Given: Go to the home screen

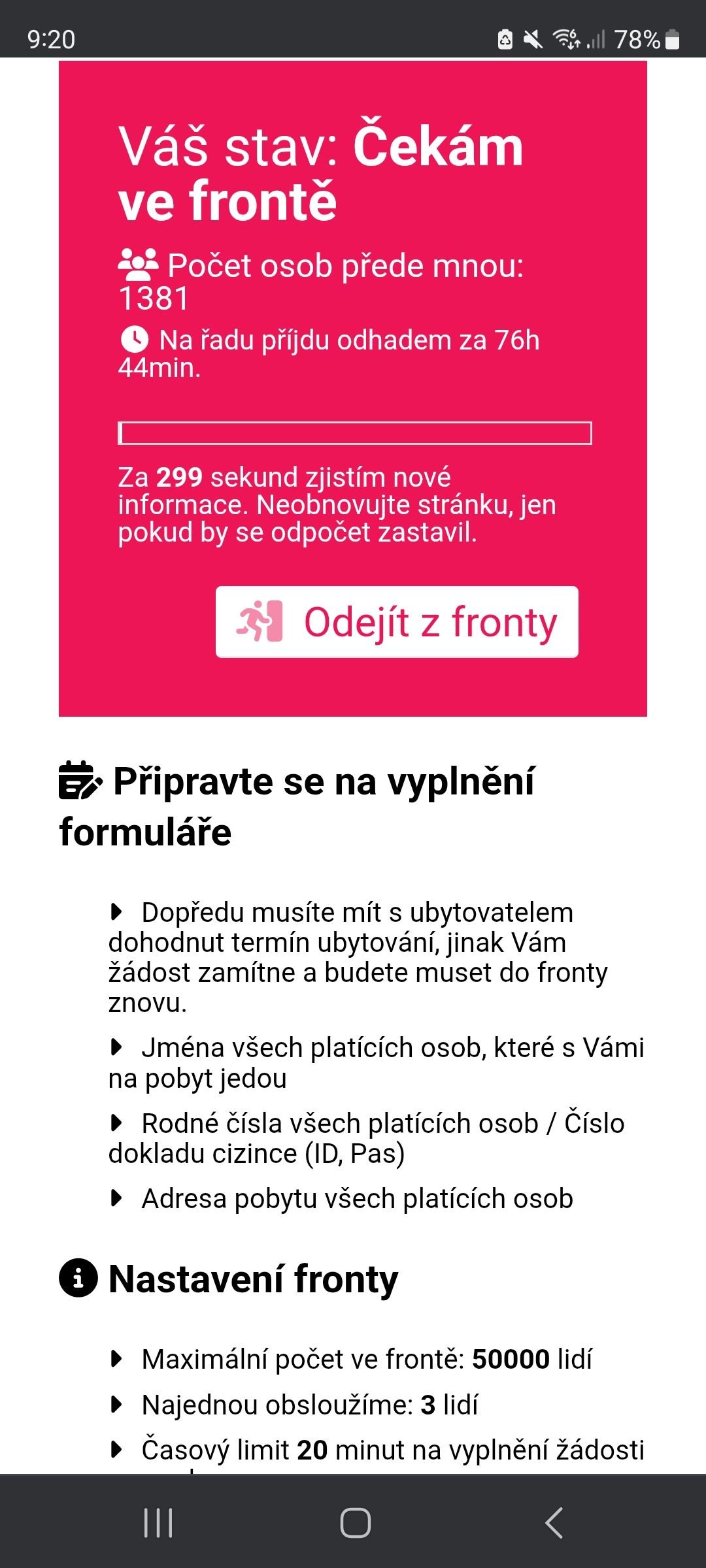Looking at the screenshot, I should tap(356, 1523).
